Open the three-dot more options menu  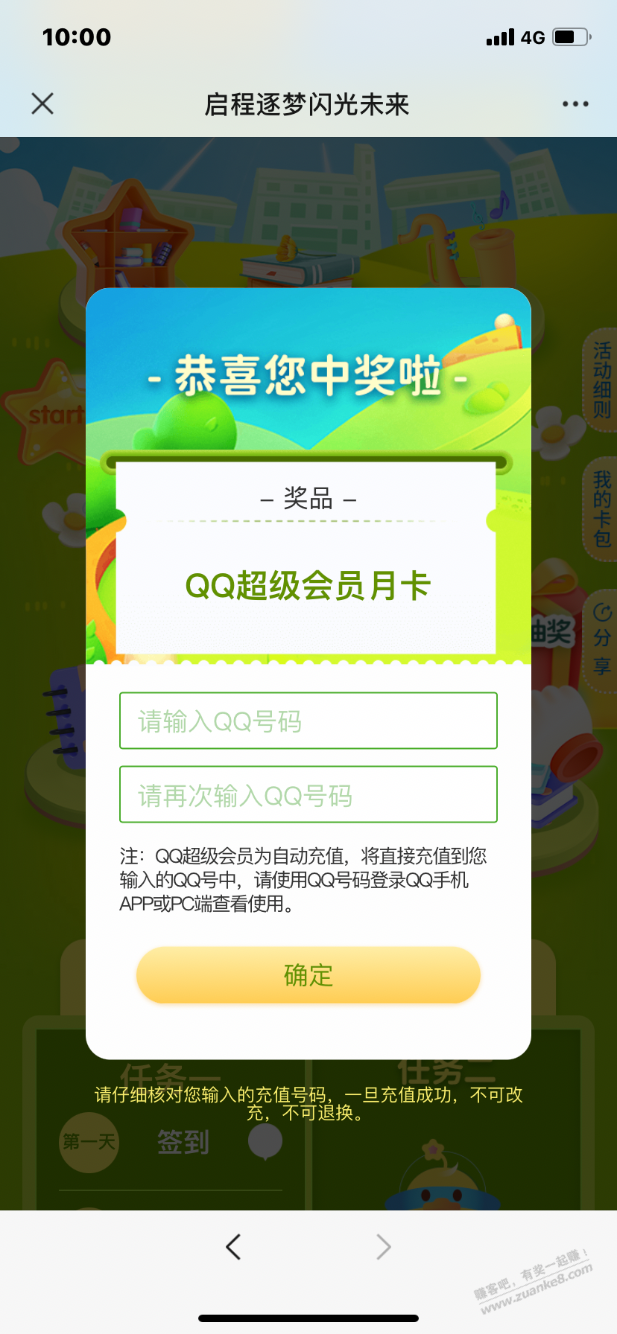click(x=576, y=104)
